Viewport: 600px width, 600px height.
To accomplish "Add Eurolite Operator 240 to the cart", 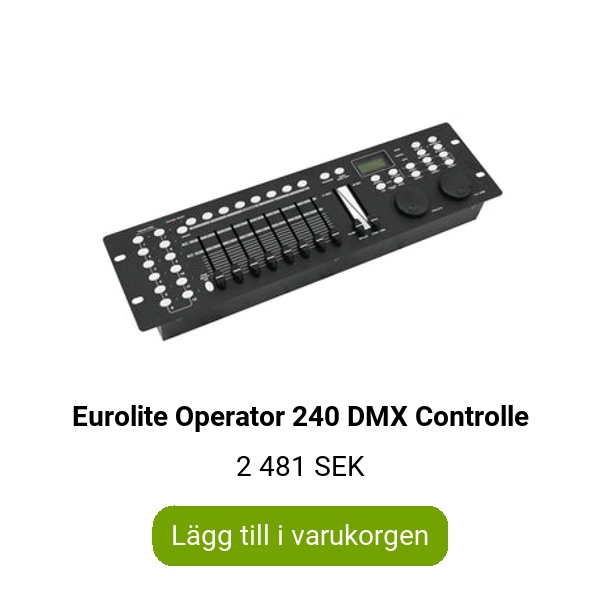I will (300, 535).
